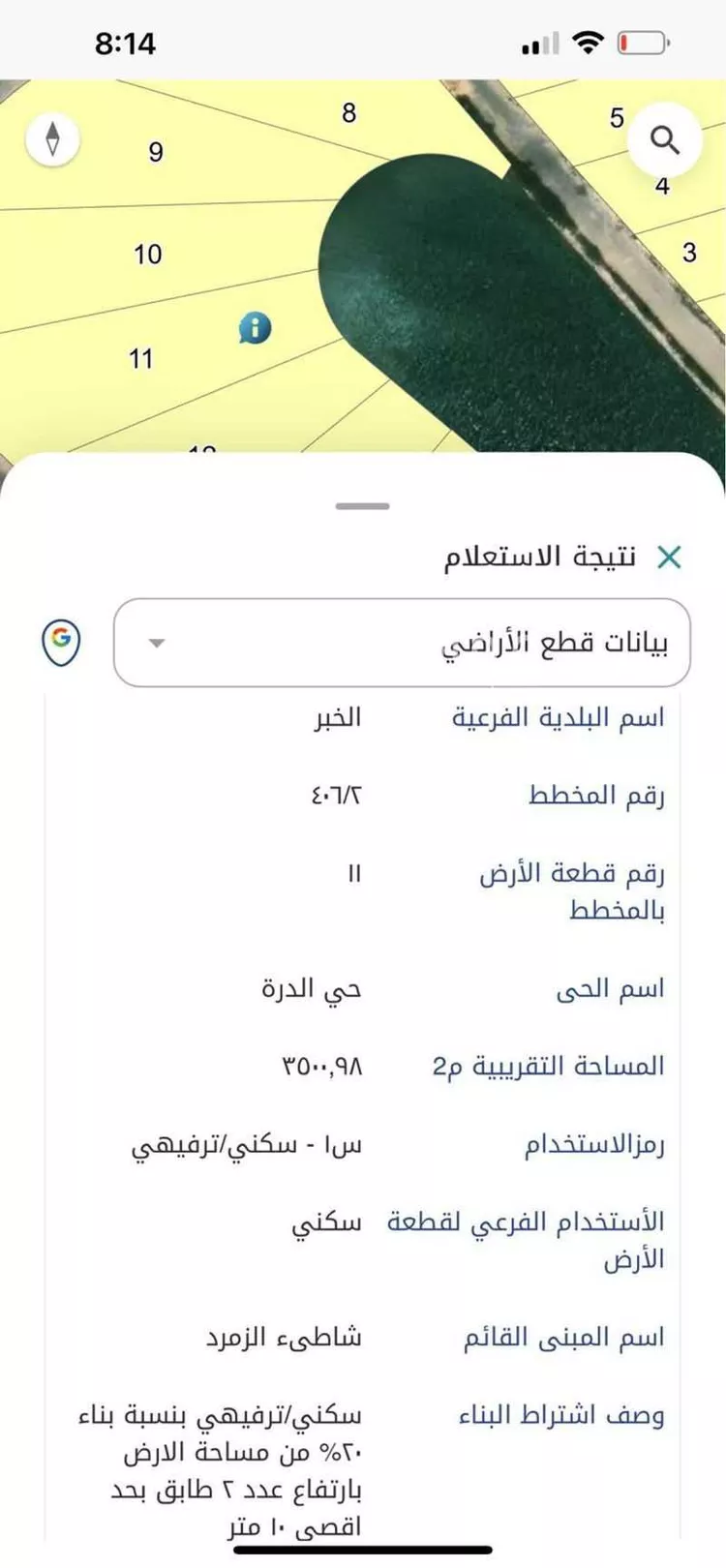Close the query result panel
The image size is (726, 1568).
click(669, 558)
